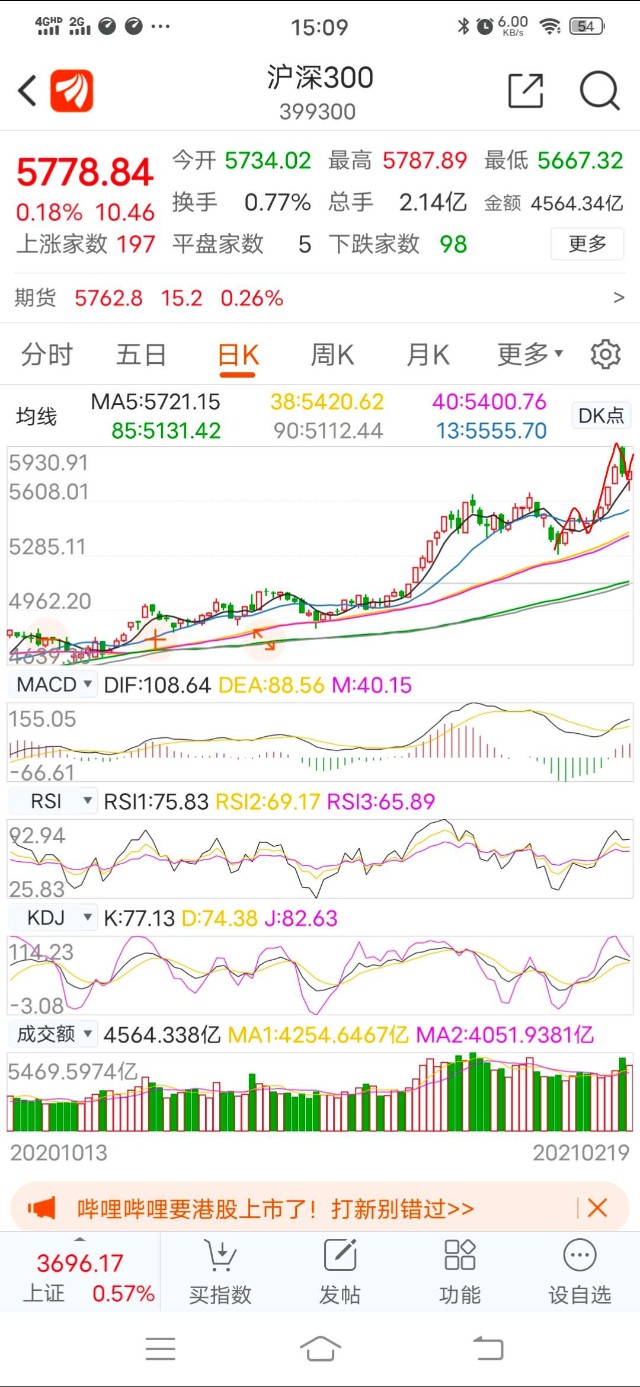Open the search magnifier

click(x=599, y=91)
